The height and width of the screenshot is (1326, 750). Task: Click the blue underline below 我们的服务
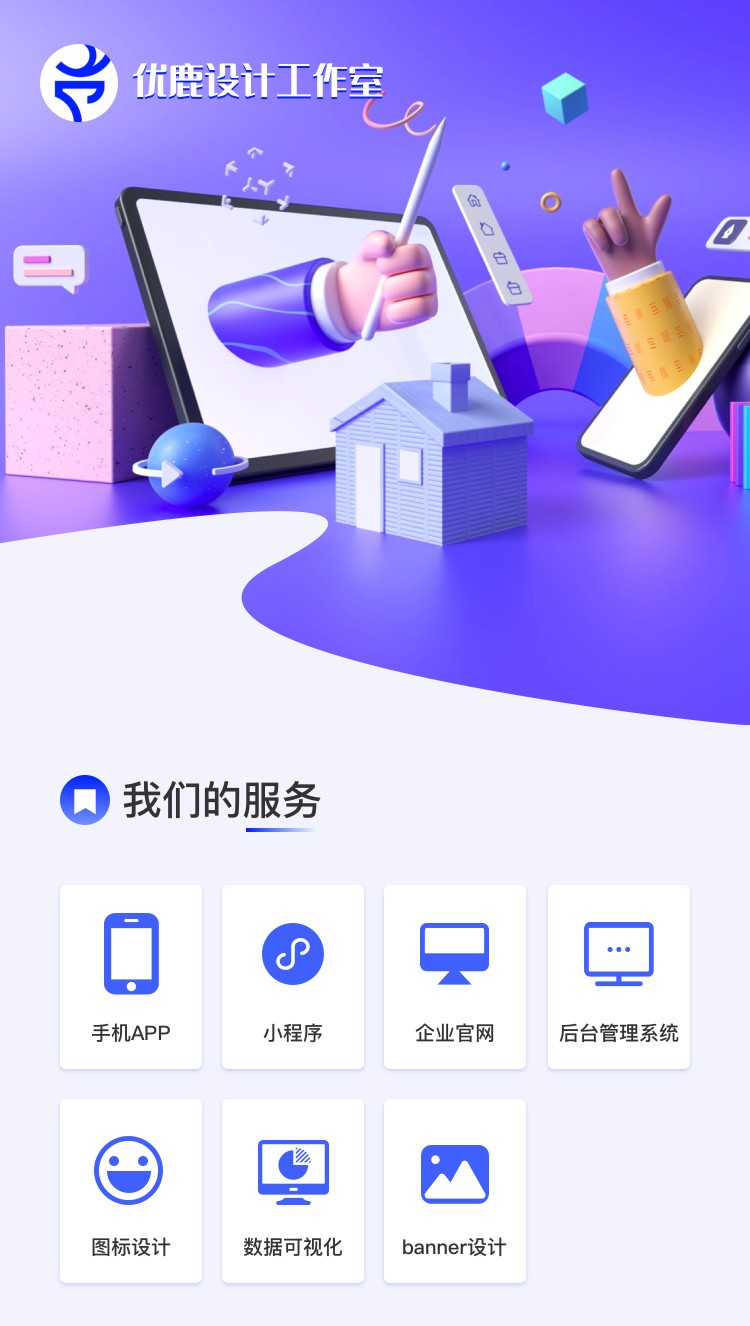[280, 832]
